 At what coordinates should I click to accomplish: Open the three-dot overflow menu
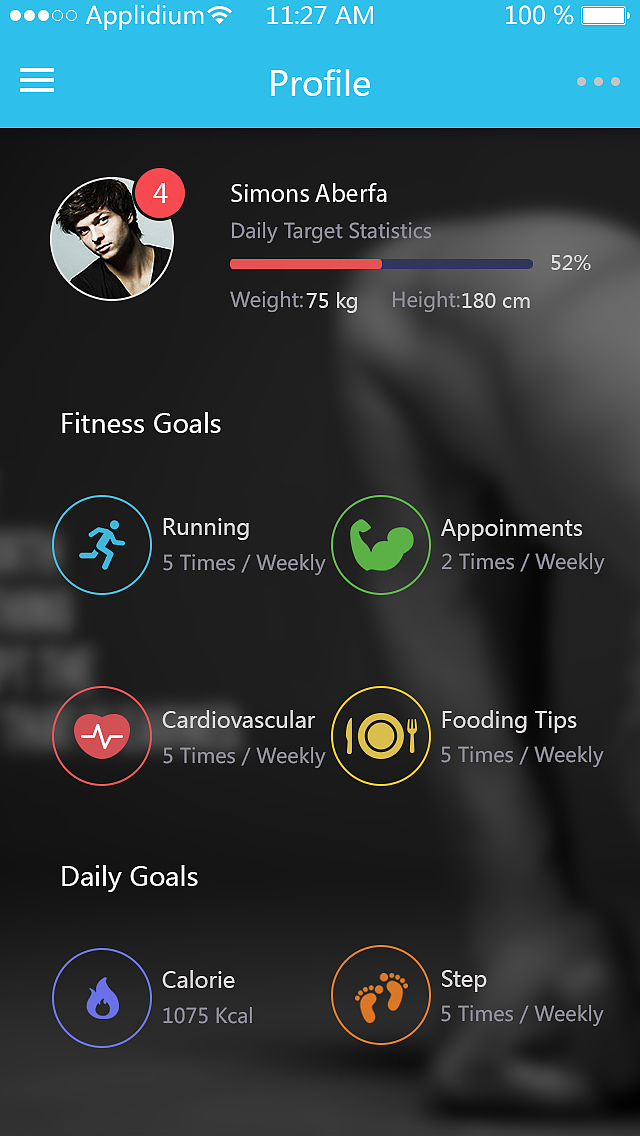598,82
